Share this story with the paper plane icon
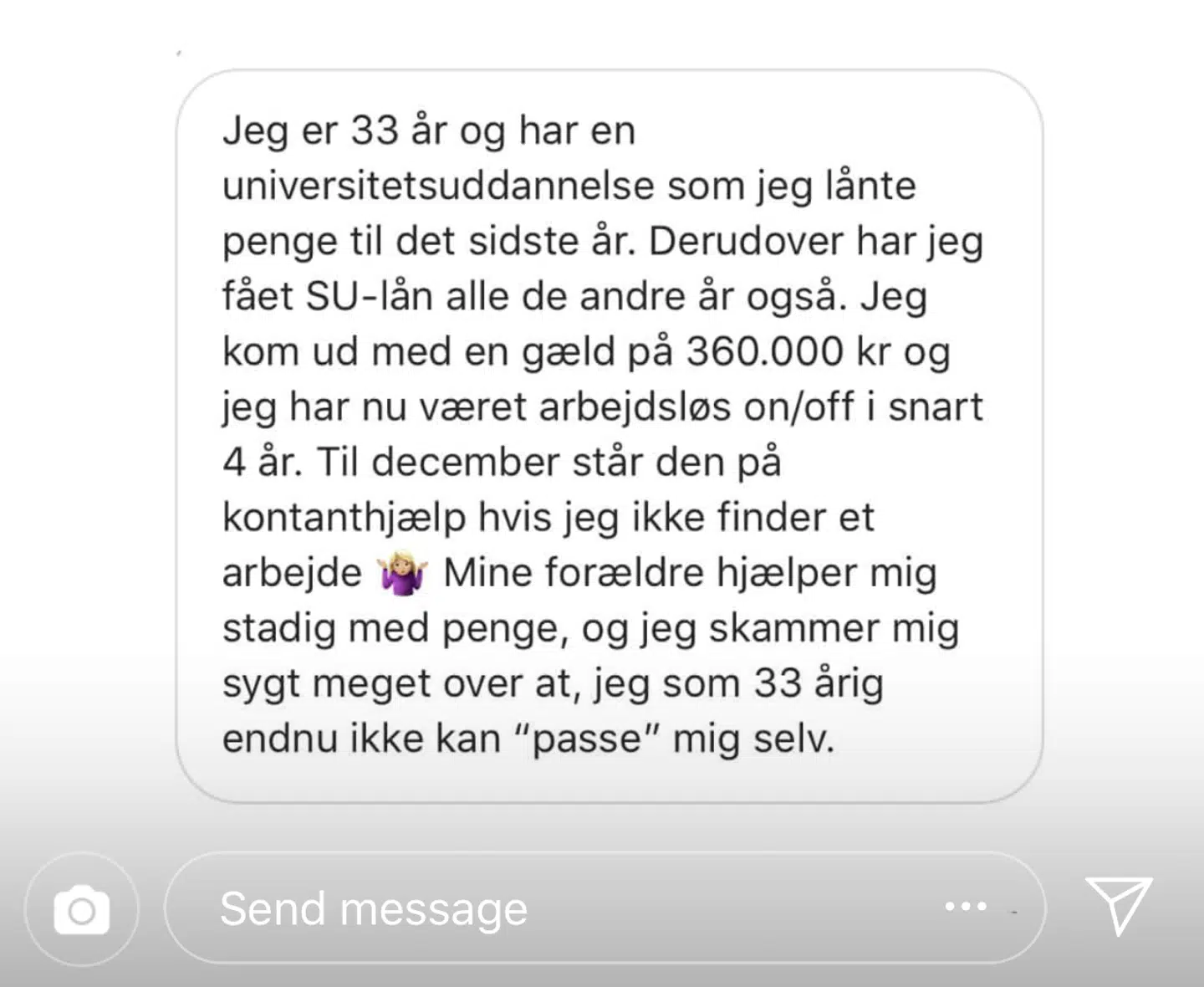This screenshot has height=987, width=1204. pos(1119,905)
